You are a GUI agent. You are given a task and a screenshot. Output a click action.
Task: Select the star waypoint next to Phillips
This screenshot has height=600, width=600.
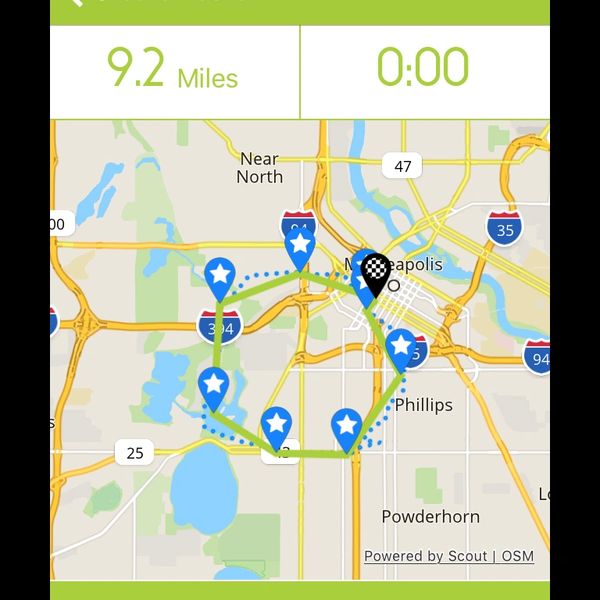pos(401,347)
